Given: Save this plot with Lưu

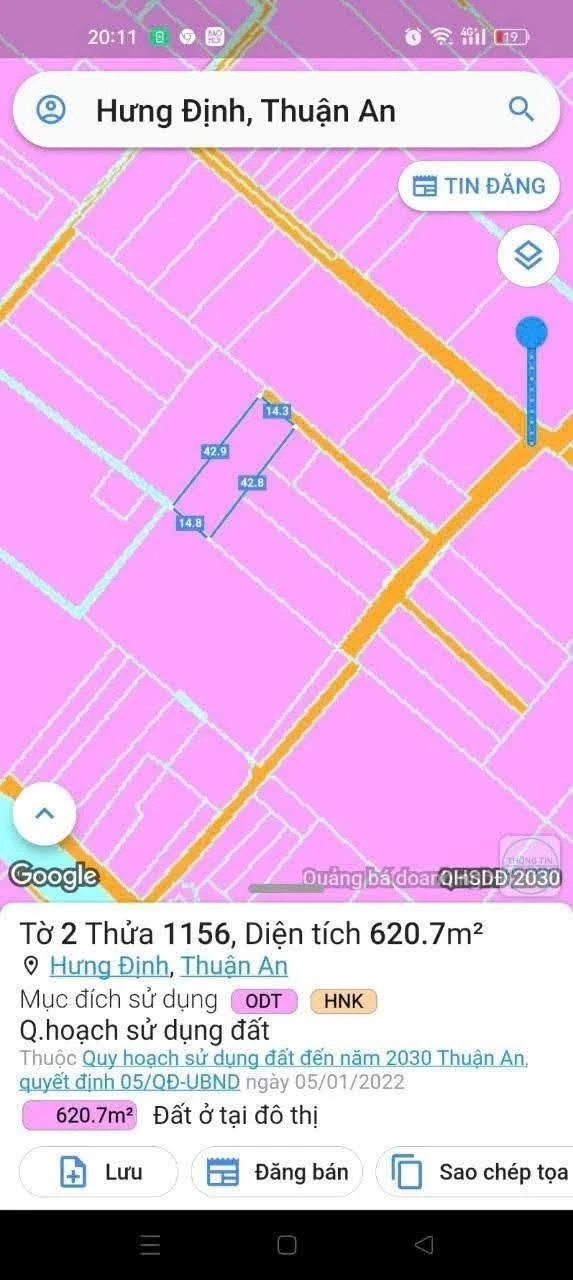Looking at the screenshot, I should [98, 1172].
